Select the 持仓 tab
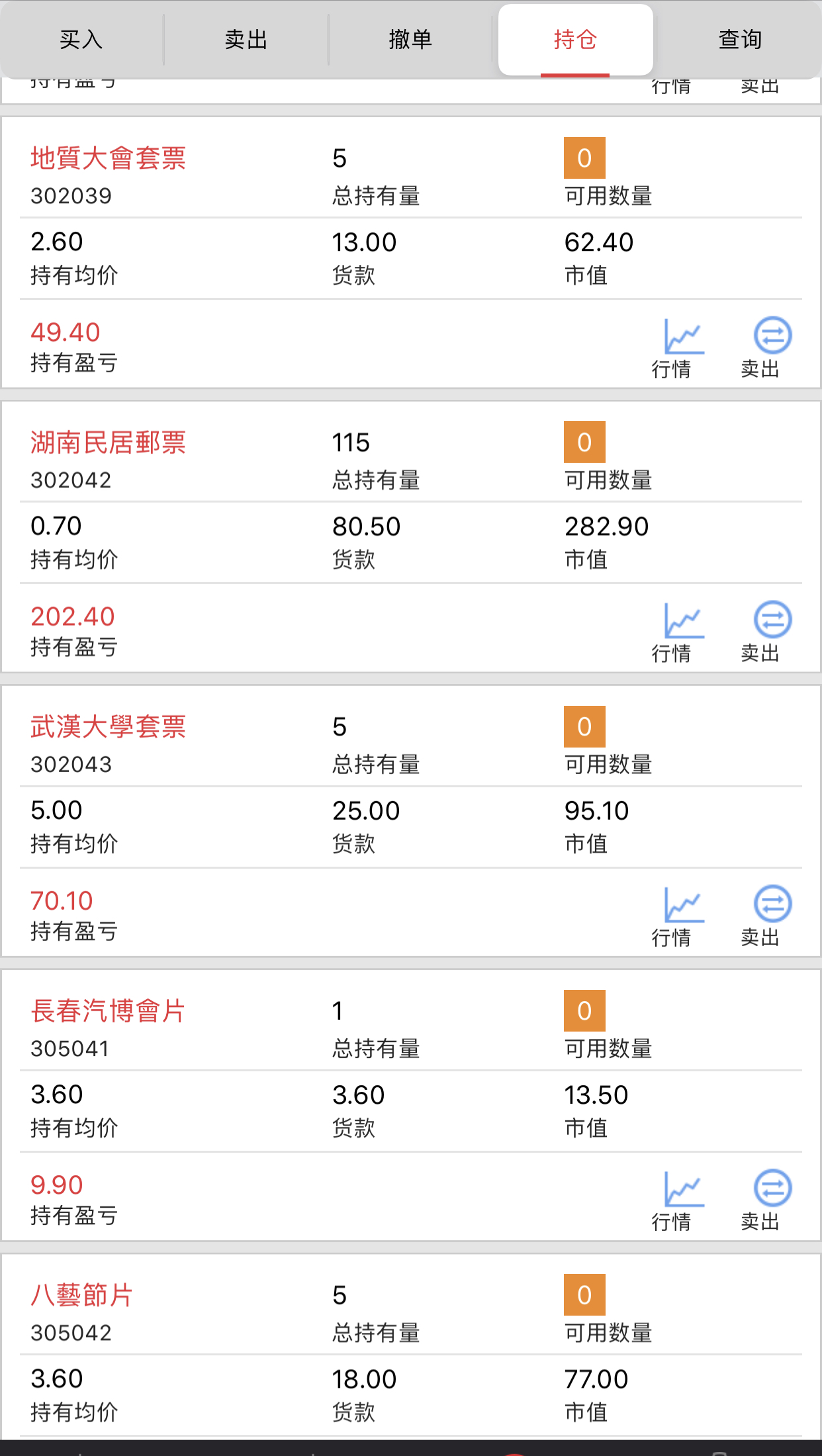Viewport: 822px width, 1456px height. [x=575, y=40]
